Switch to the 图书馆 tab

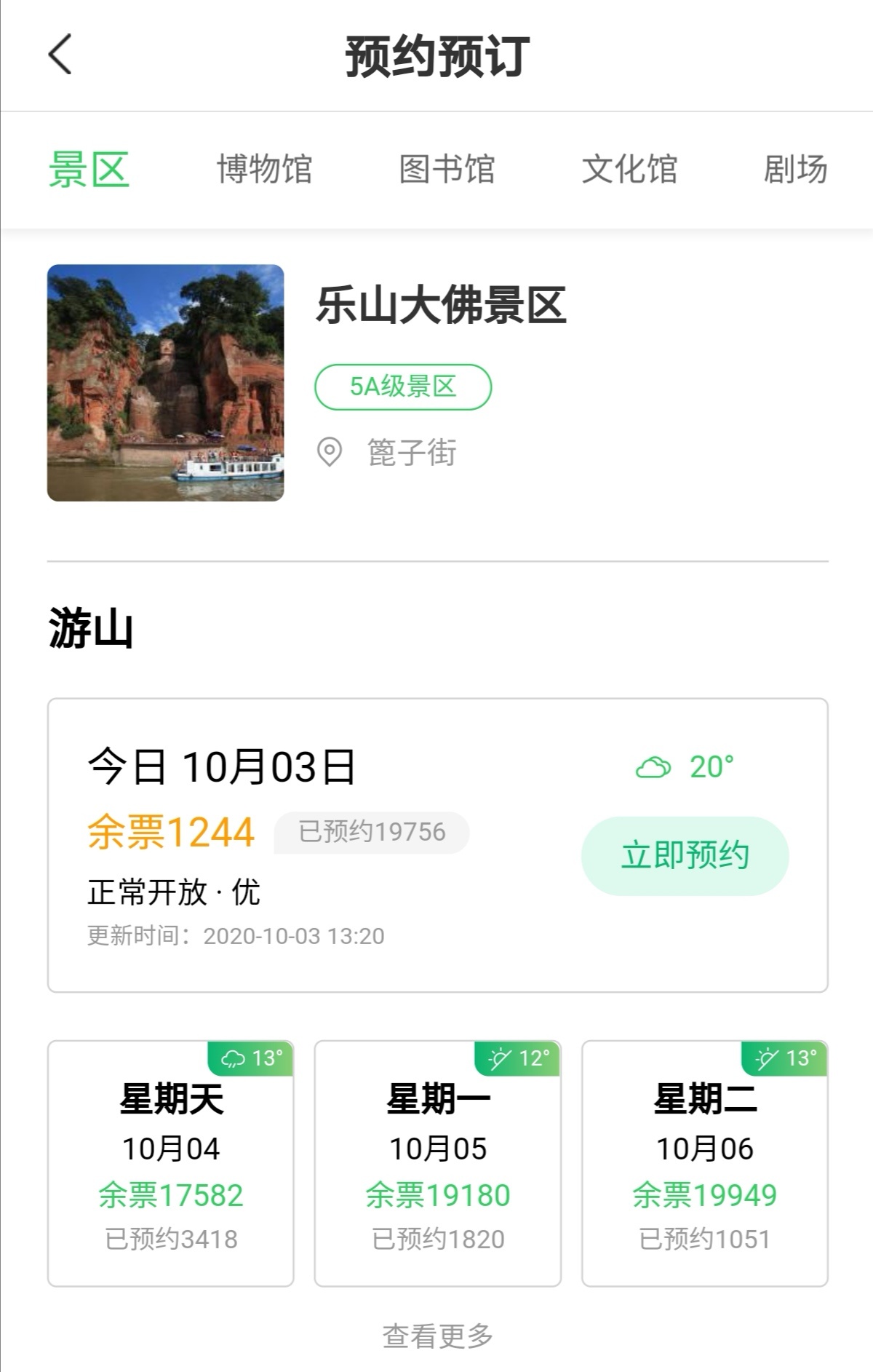click(x=447, y=170)
